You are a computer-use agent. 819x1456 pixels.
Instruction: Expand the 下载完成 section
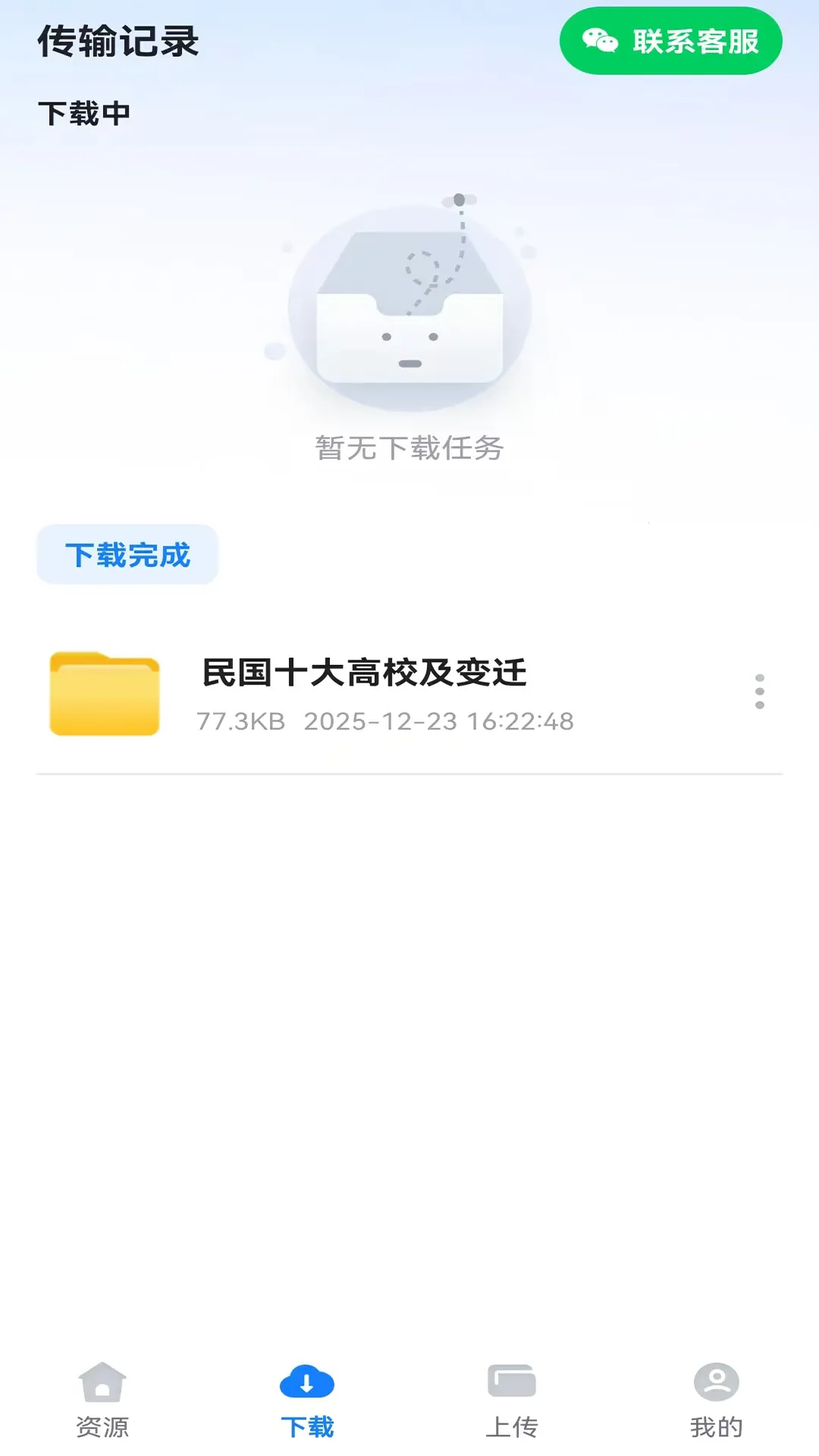(x=127, y=555)
